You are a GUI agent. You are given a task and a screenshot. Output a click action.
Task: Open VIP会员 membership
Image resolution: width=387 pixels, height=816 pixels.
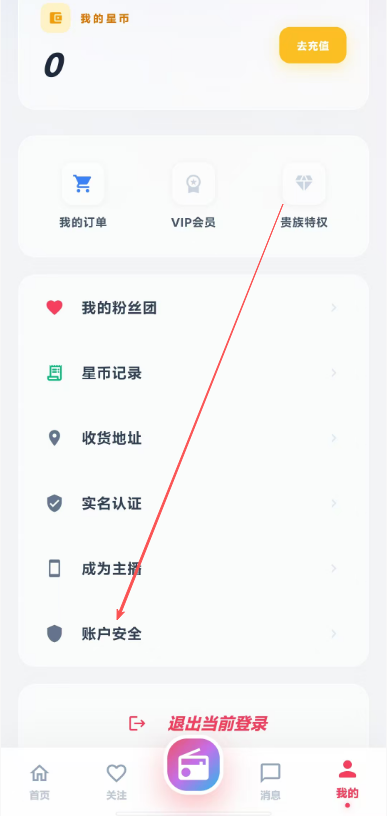click(x=194, y=196)
